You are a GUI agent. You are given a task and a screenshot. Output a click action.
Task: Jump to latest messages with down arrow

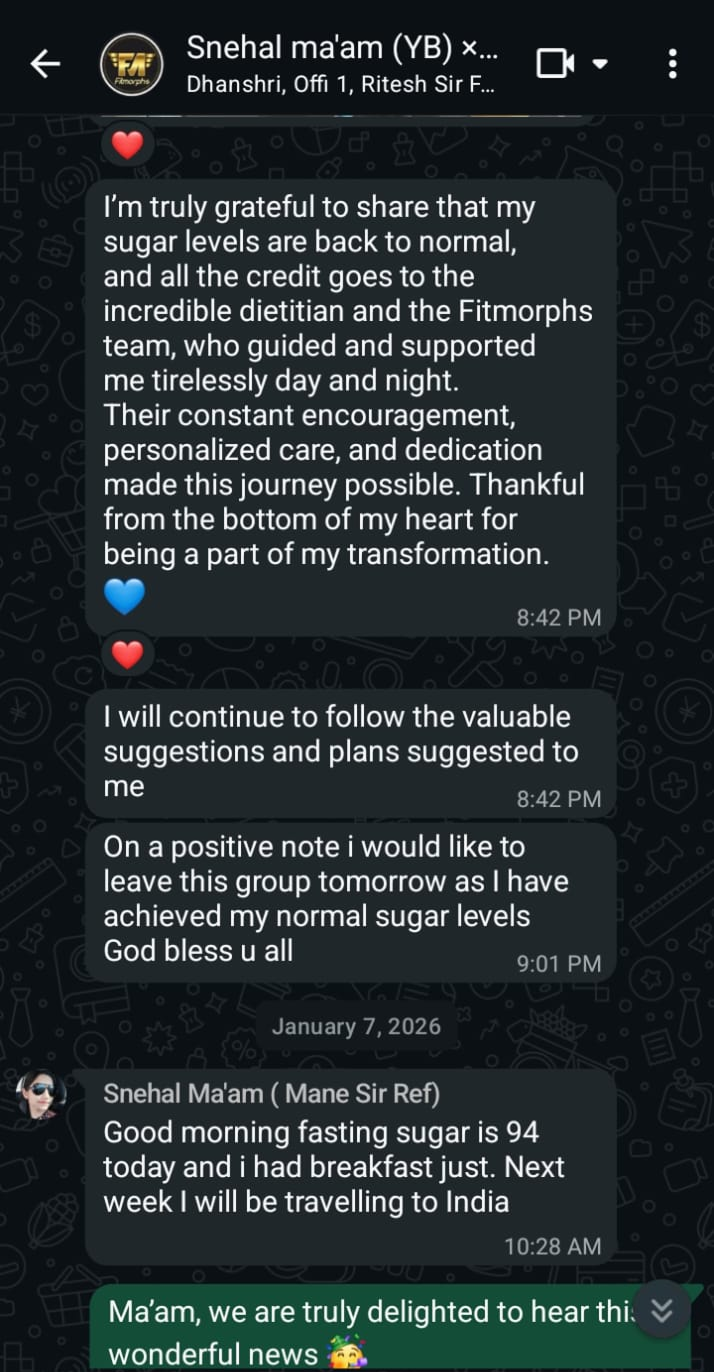(x=661, y=1311)
